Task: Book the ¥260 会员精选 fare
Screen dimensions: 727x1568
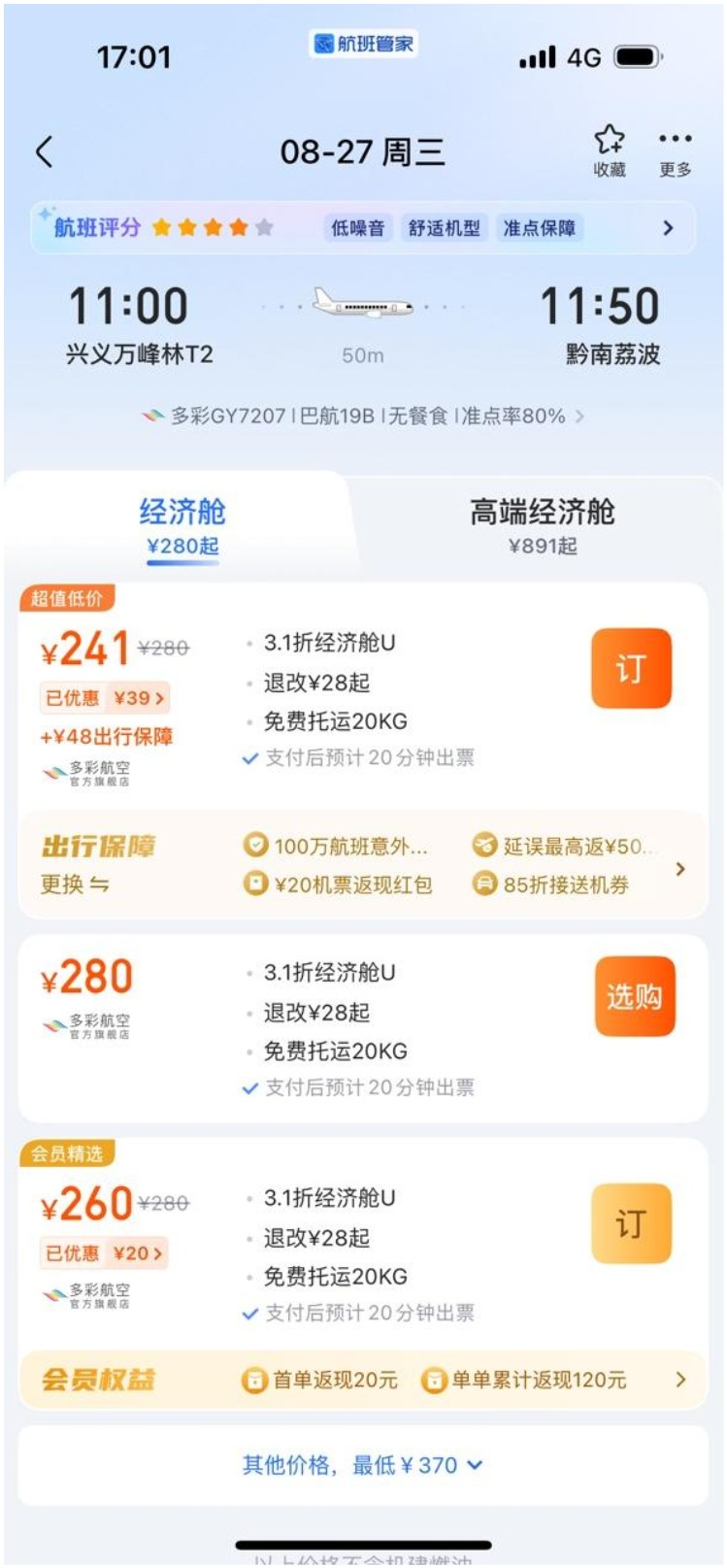Action: click(x=631, y=1223)
